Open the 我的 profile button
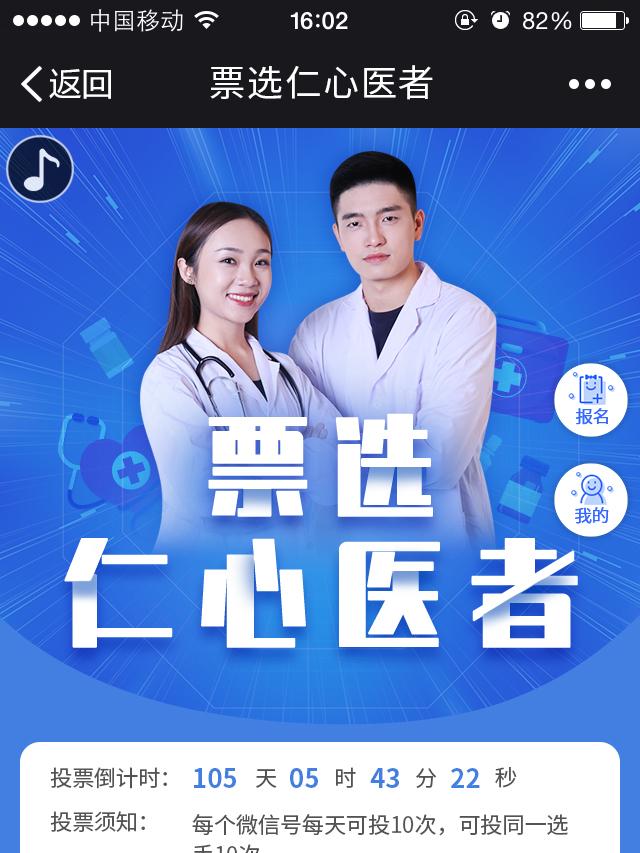The height and width of the screenshot is (853, 640). [591, 500]
